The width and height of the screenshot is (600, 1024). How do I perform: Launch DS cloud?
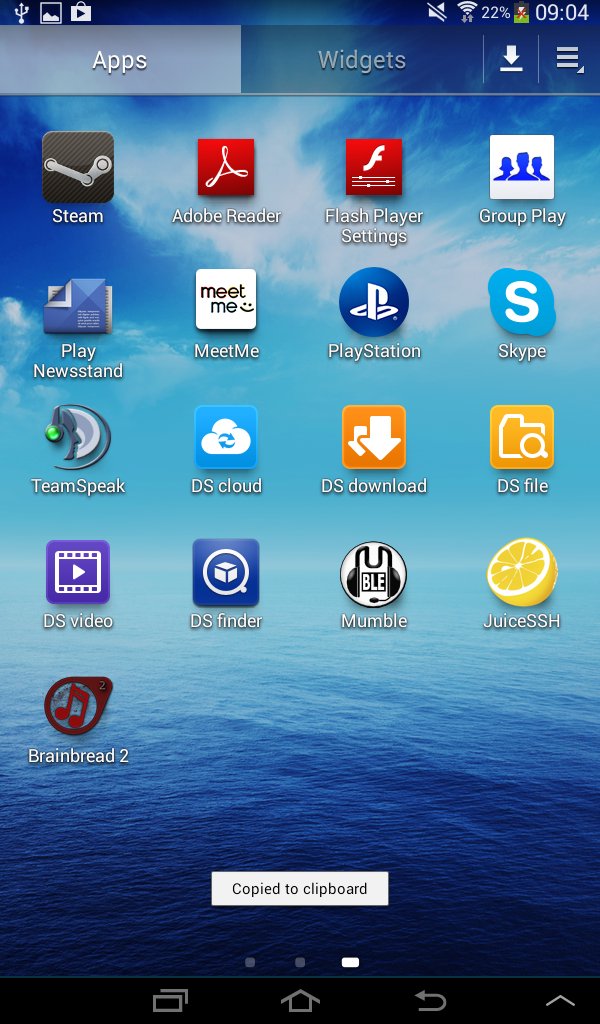226,437
